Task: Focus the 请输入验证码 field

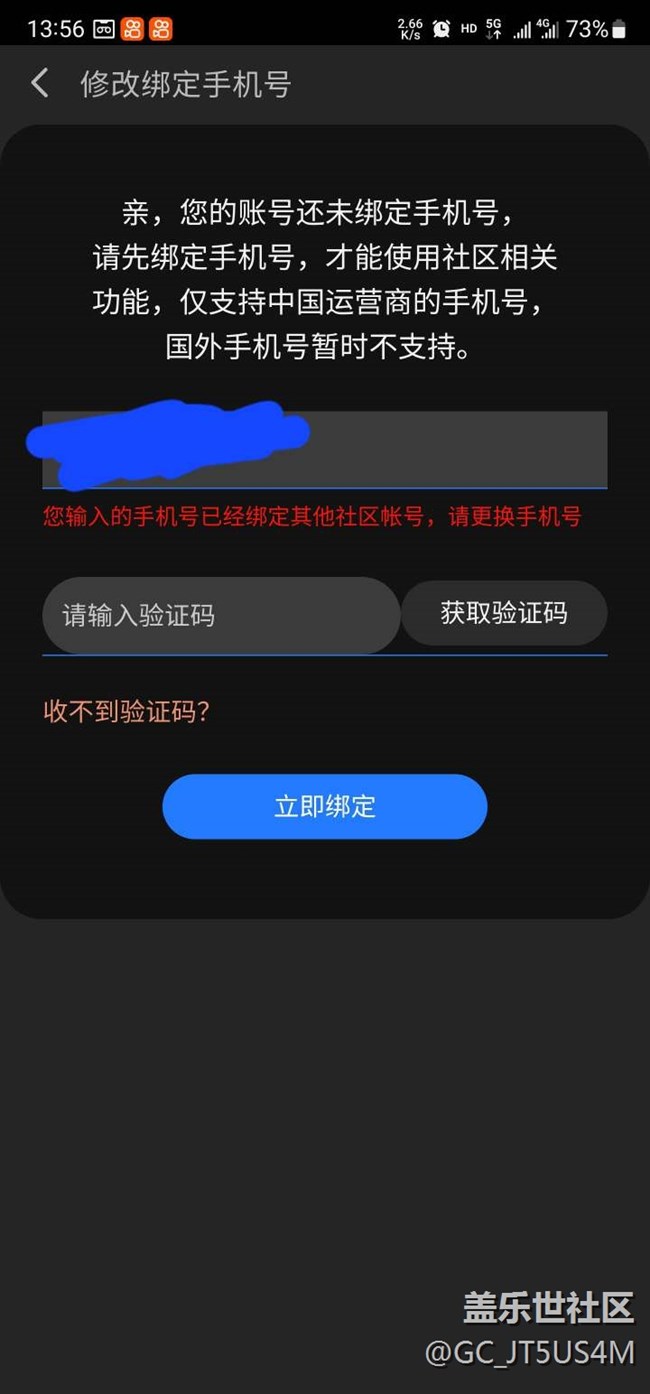Action: coord(221,615)
